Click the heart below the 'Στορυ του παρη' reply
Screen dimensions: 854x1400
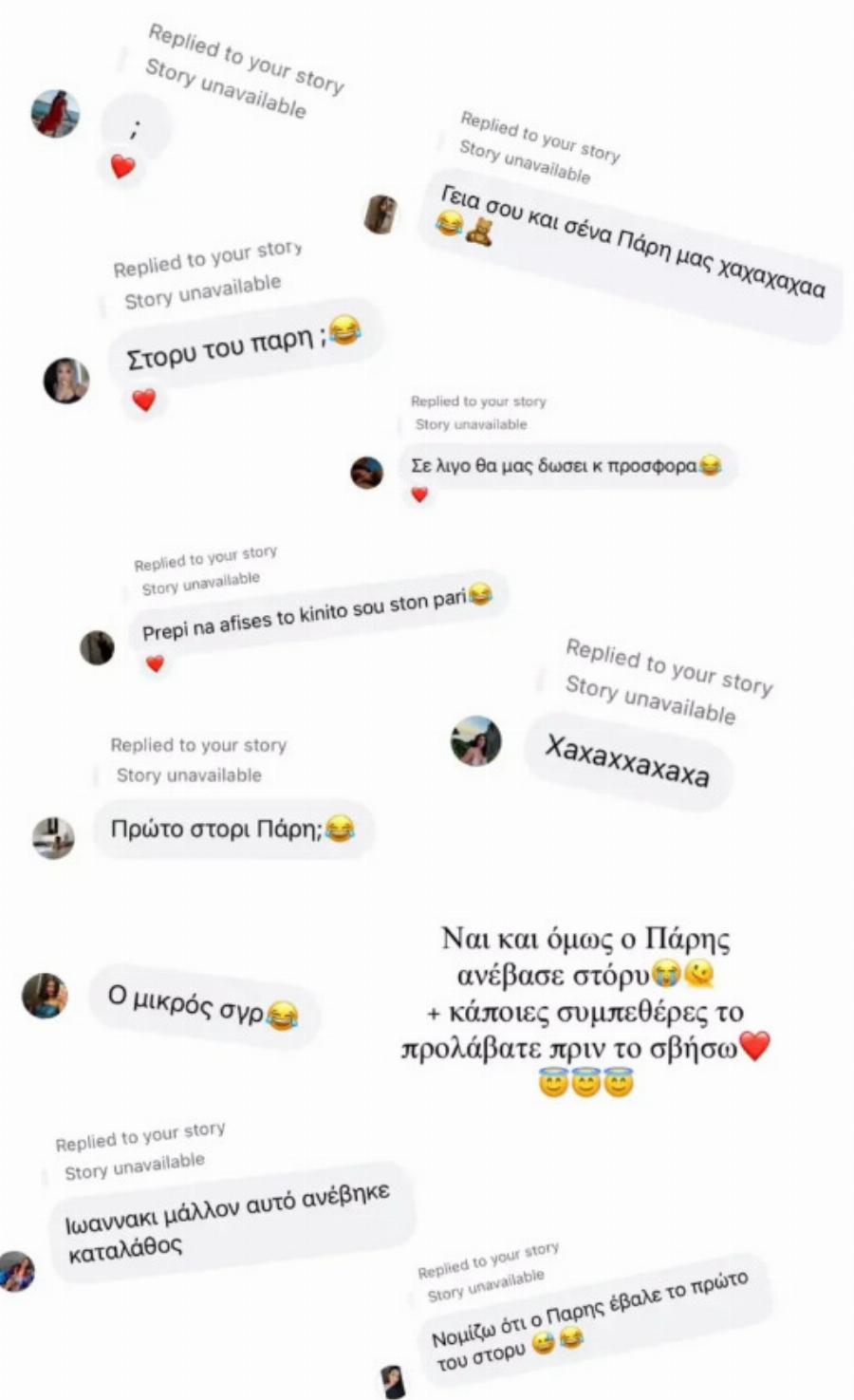[x=144, y=400]
